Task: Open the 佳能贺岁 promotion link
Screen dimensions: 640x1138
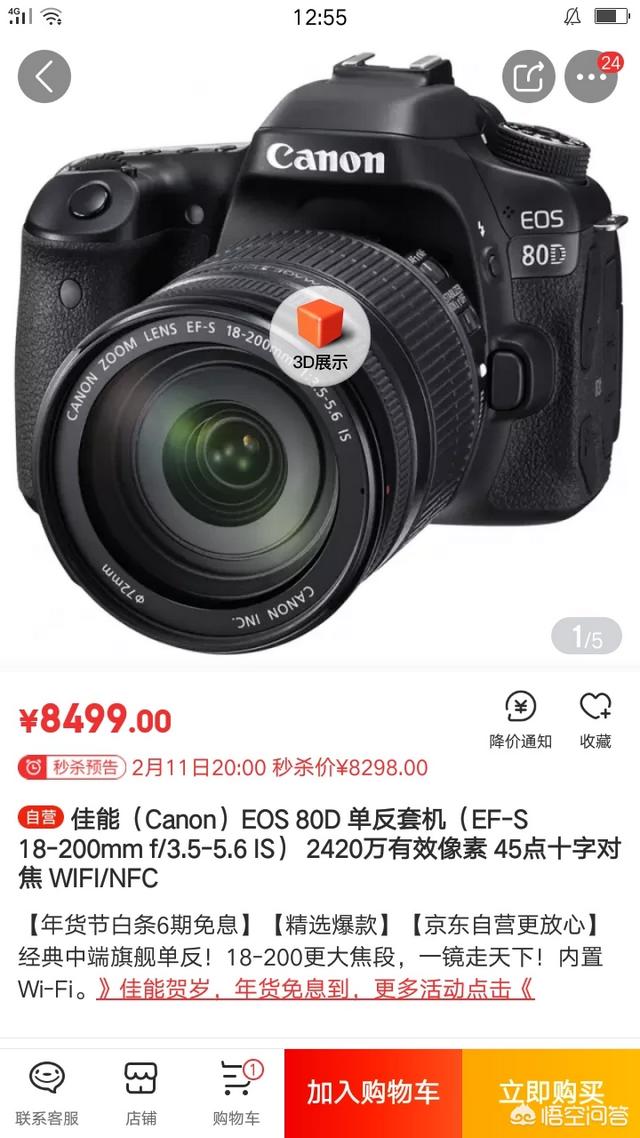Action: 316,989
